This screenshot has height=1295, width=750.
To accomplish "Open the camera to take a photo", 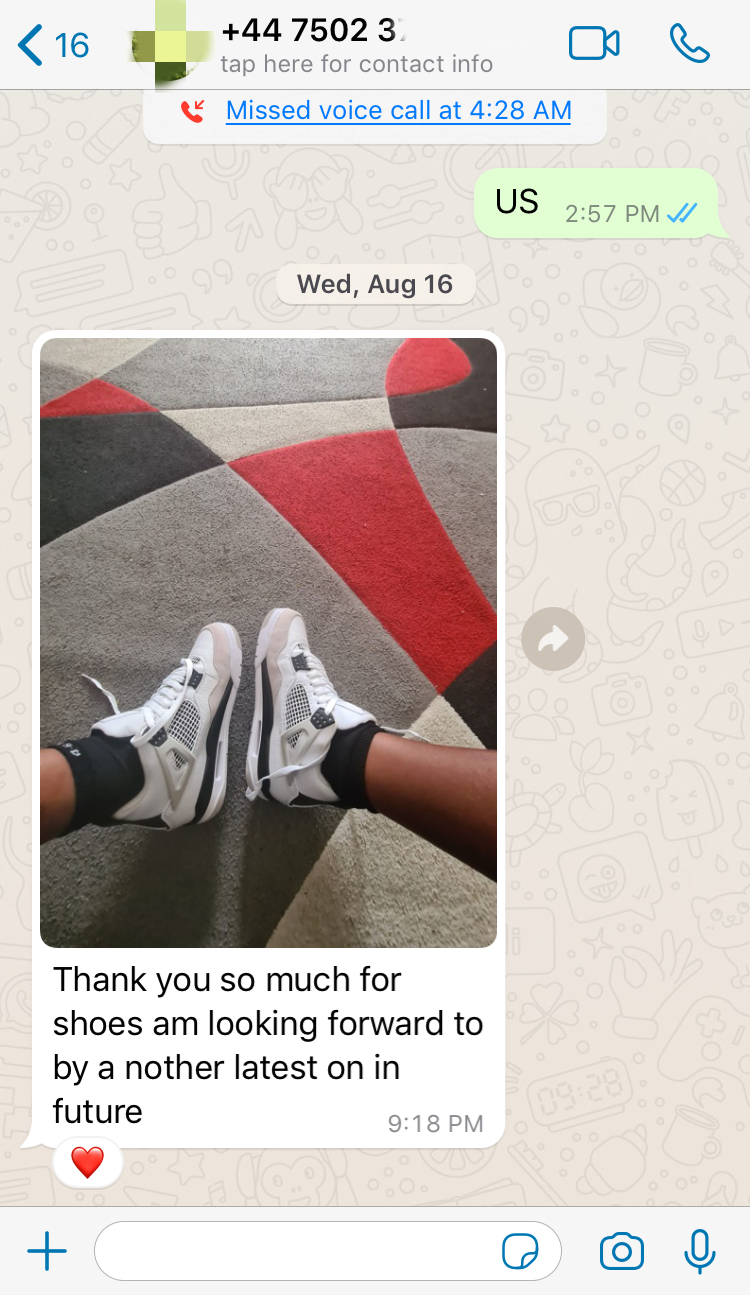I will (x=621, y=1251).
